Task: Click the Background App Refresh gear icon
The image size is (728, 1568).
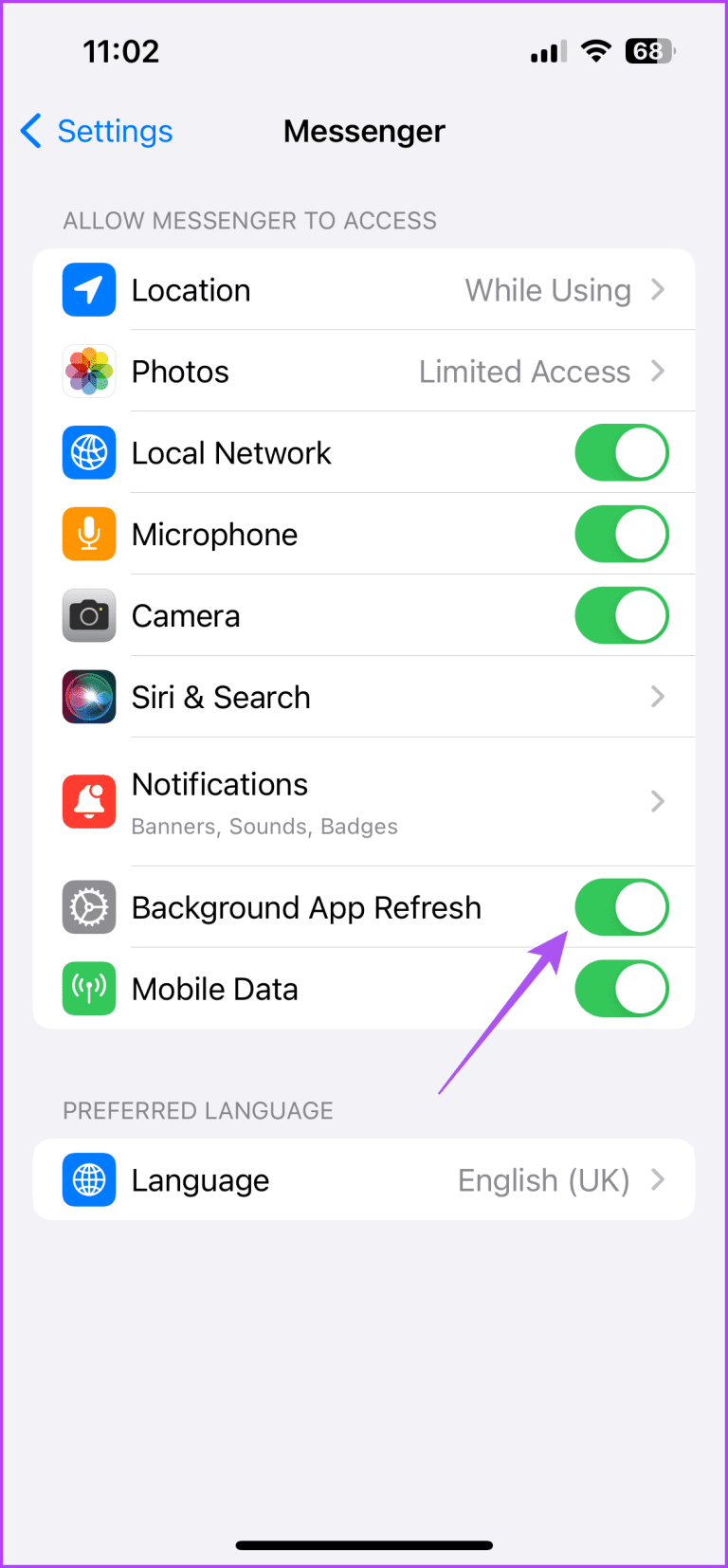Action: [88, 907]
